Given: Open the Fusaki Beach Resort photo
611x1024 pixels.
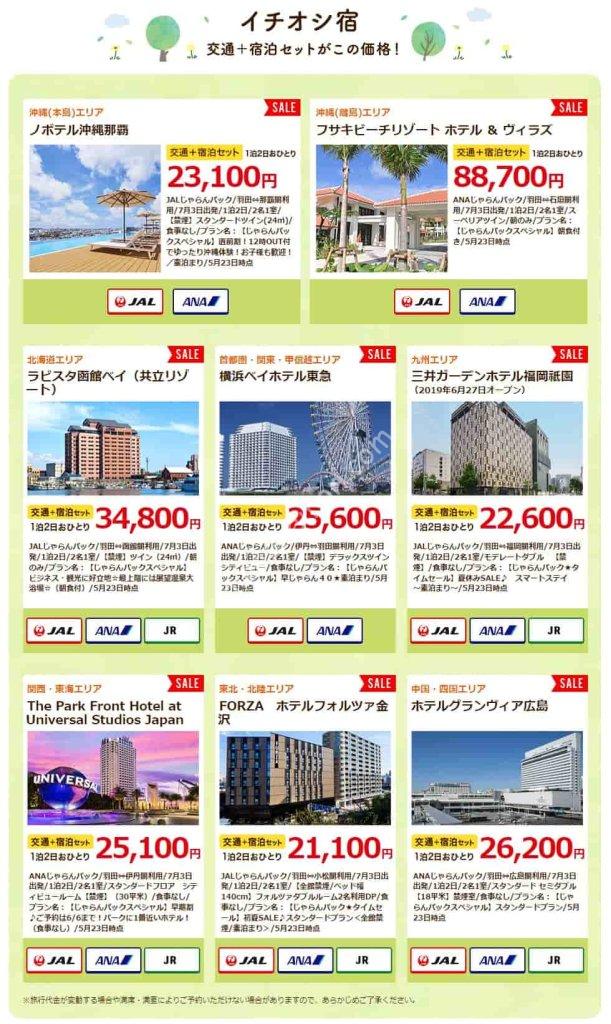Looking at the screenshot, I should pos(381,209).
